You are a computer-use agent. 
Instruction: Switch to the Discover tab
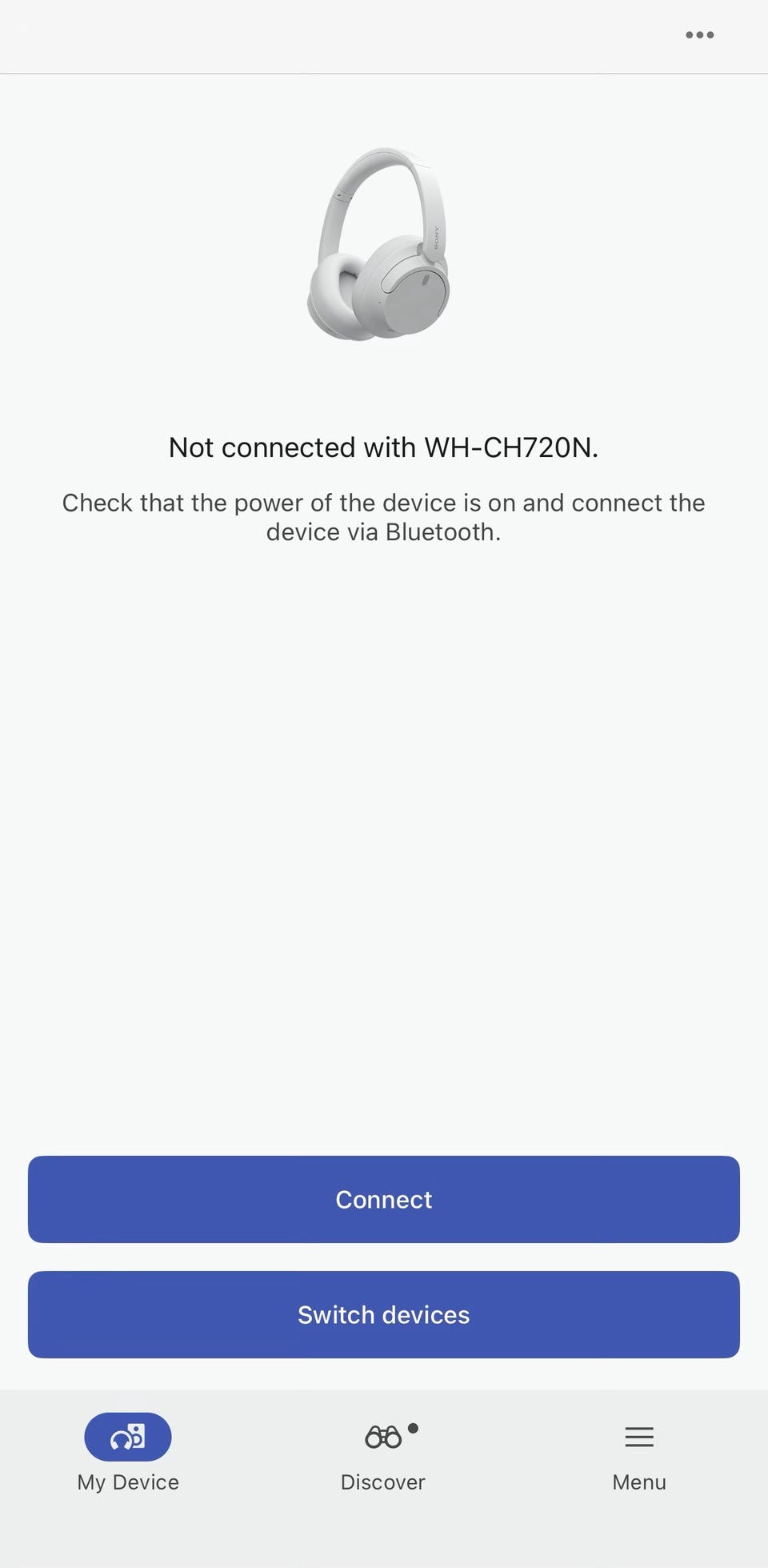coord(383,1453)
